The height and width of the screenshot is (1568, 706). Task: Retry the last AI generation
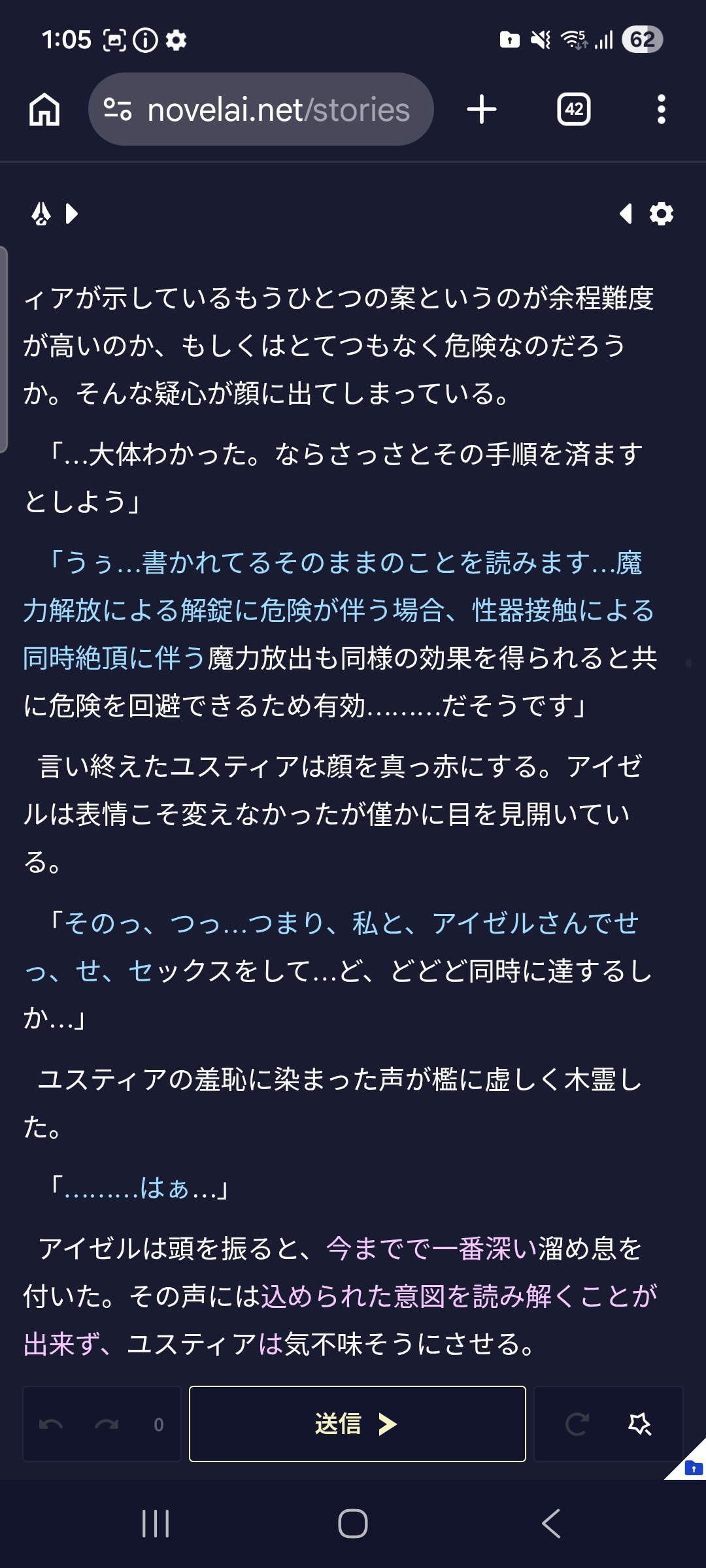[577, 1424]
